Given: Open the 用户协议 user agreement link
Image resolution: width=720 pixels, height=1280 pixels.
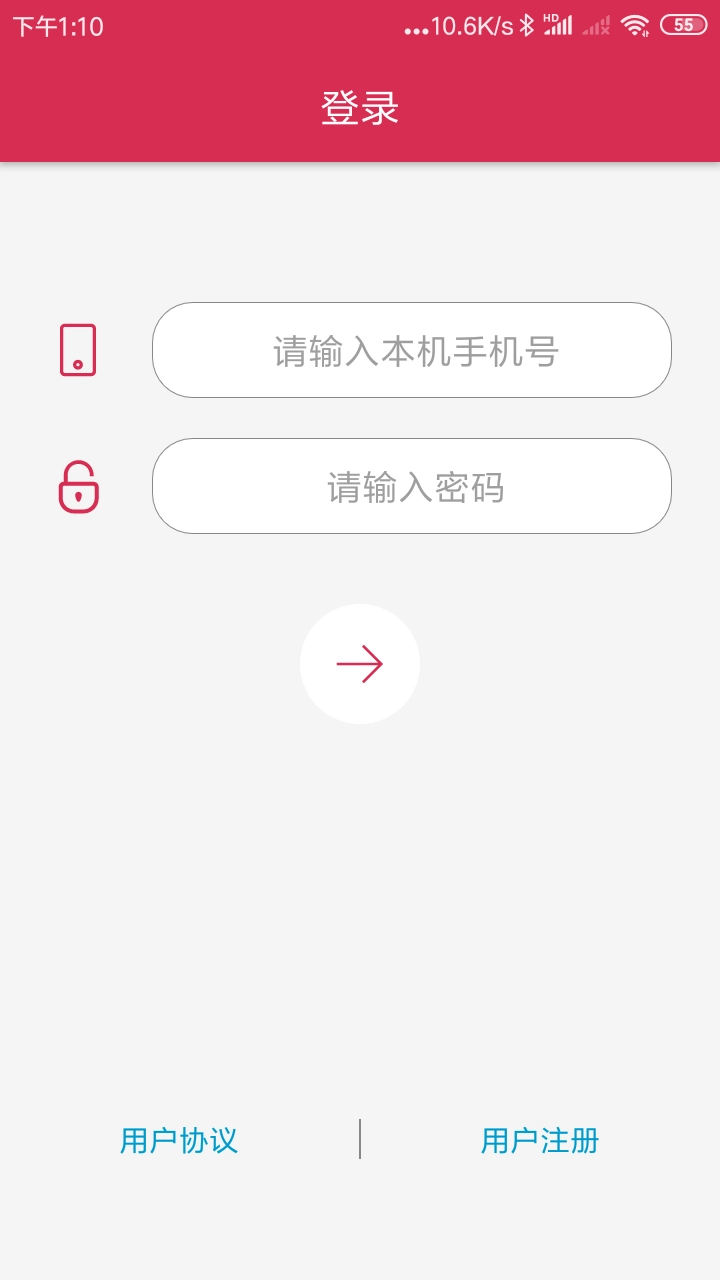Looking at the screenshot, I should pyautogui.click(x=179, y=1140).
